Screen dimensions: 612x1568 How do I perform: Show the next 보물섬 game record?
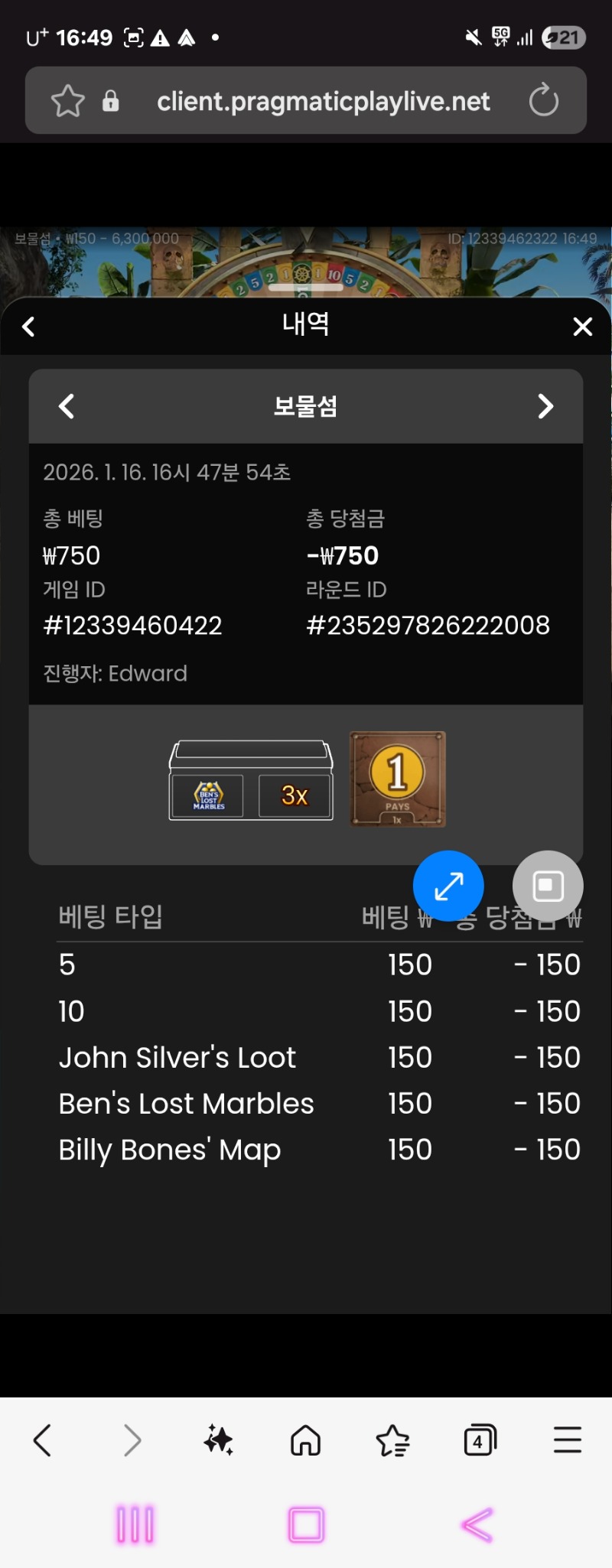coord(545,406)
